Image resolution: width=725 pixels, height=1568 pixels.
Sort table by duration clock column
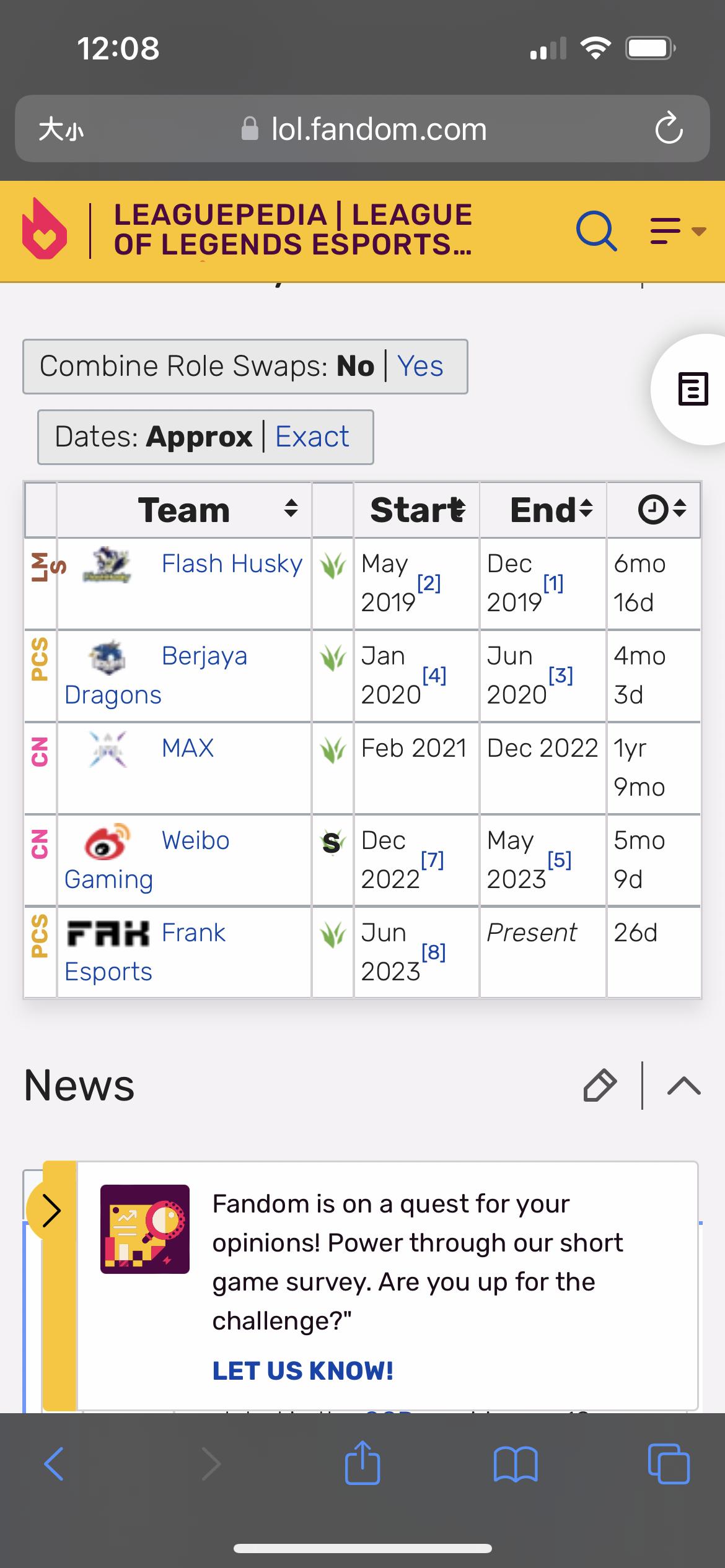coord(679,509)
